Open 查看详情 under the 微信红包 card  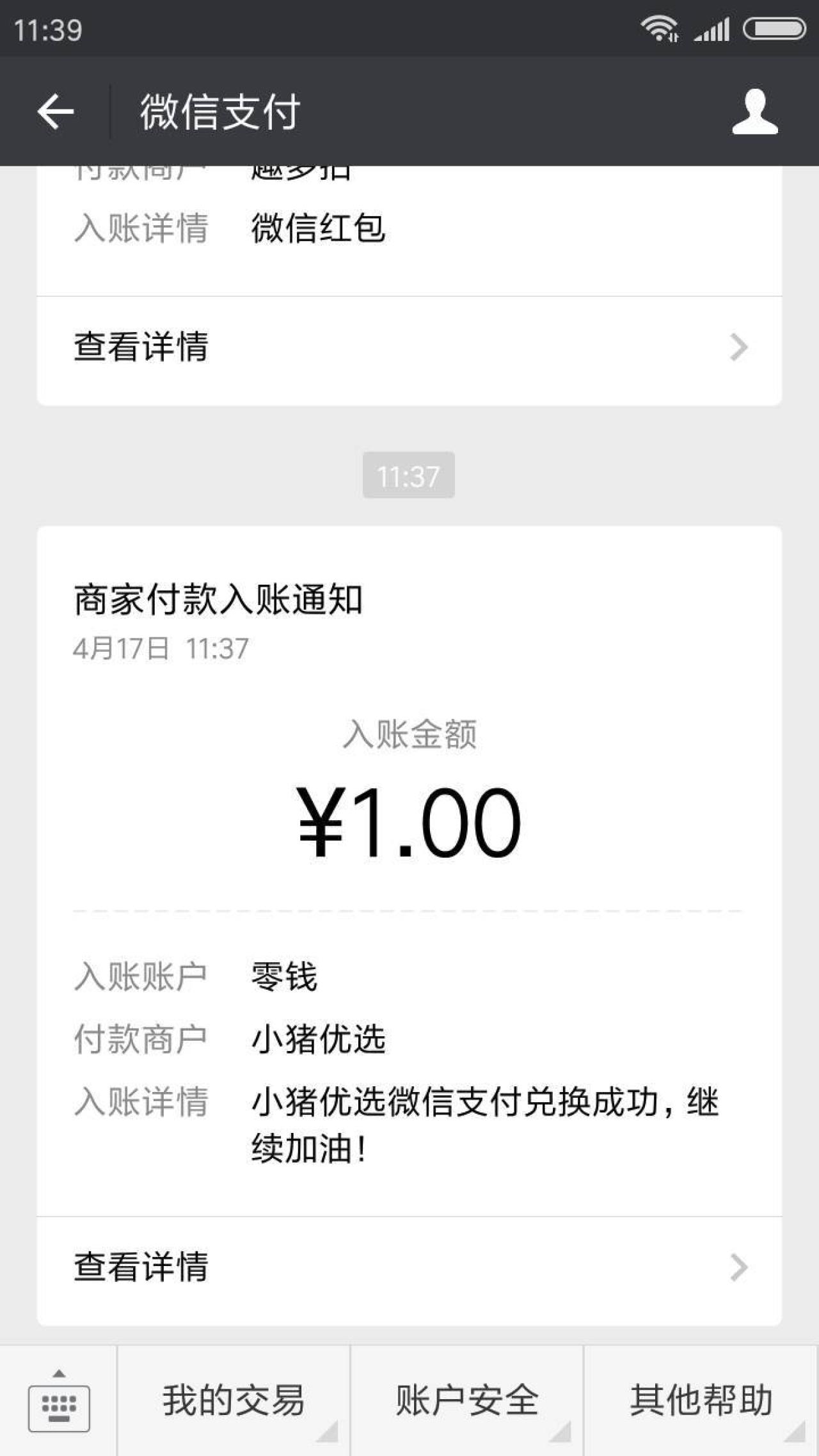409,347
